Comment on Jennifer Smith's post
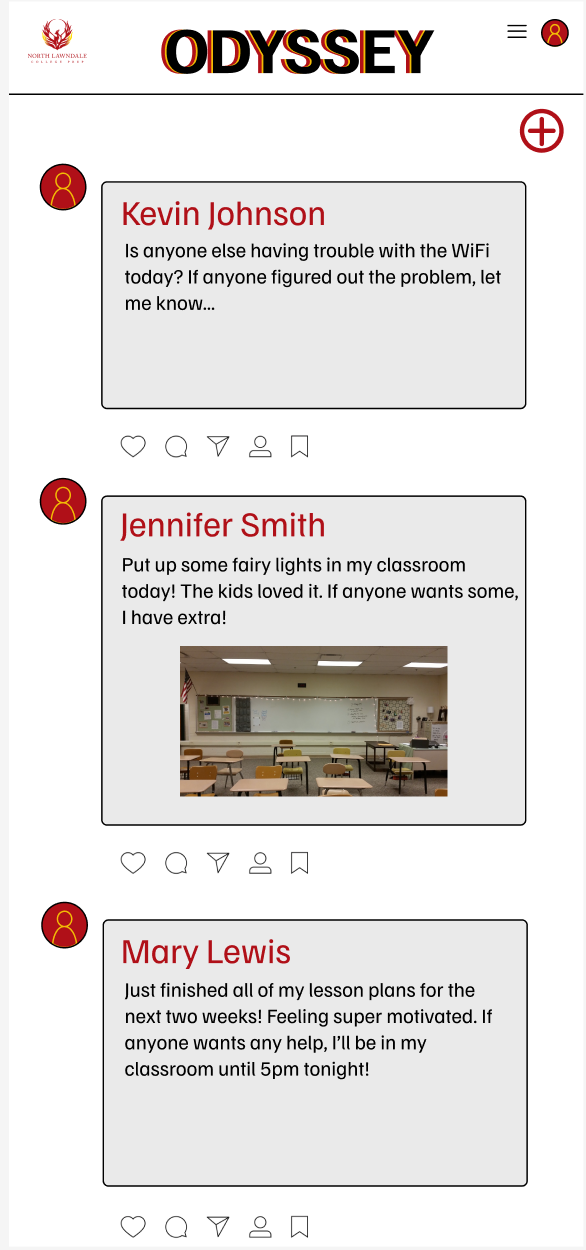 point(176,862)
